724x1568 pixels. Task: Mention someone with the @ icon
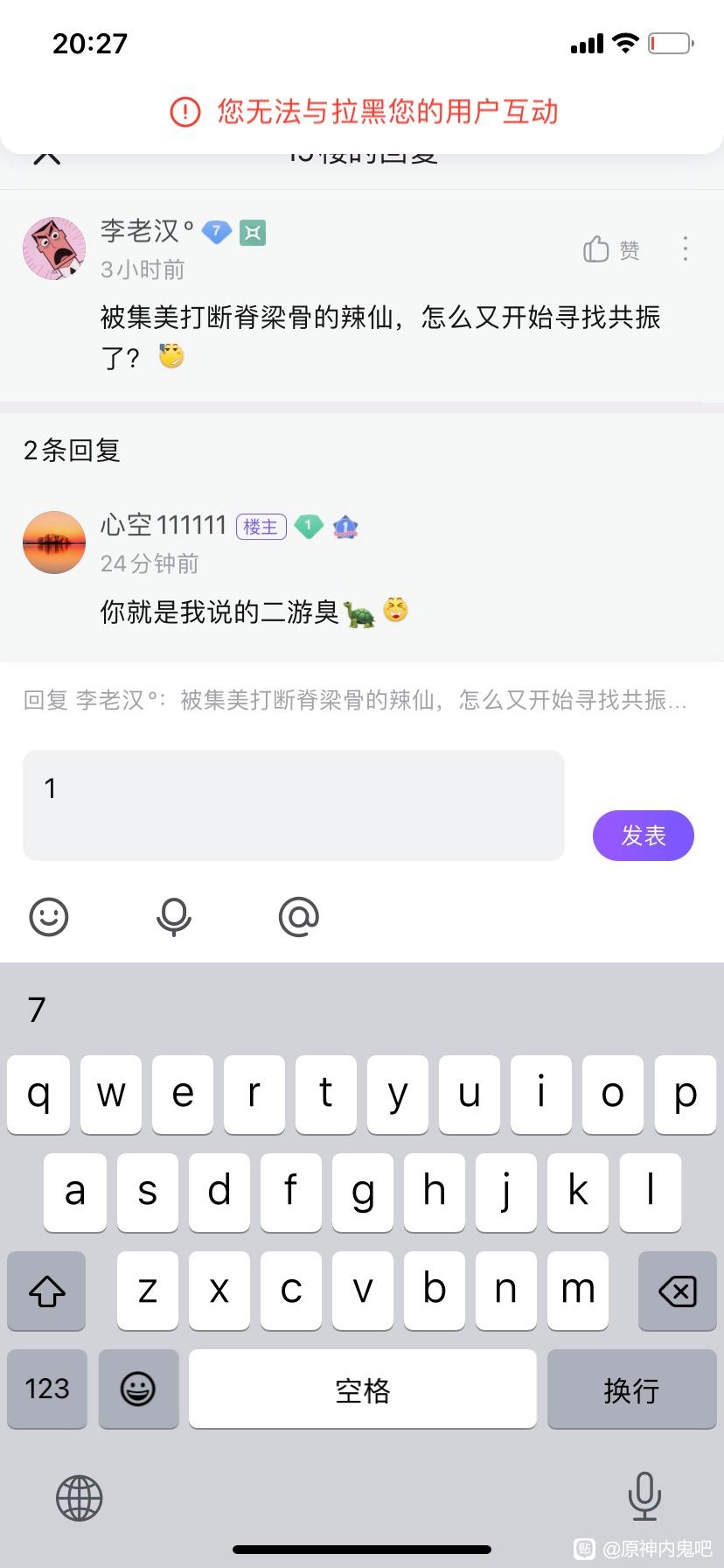click(x=299, y=917)
